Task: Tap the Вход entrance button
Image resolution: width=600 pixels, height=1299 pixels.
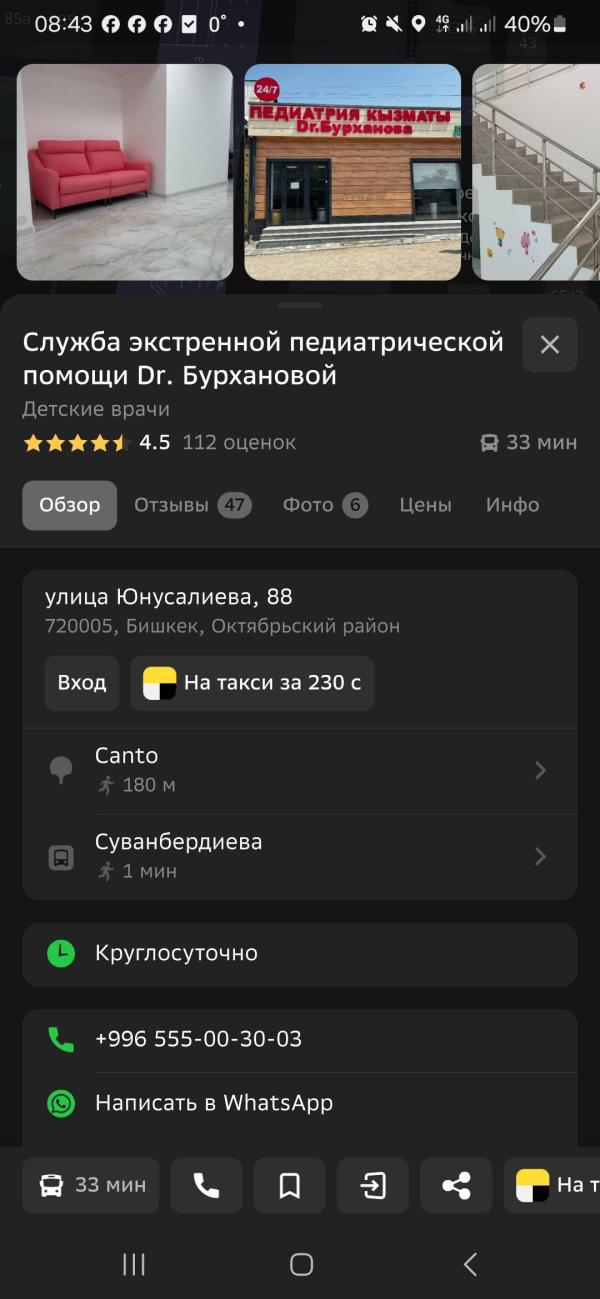Action: coord(82,683)
